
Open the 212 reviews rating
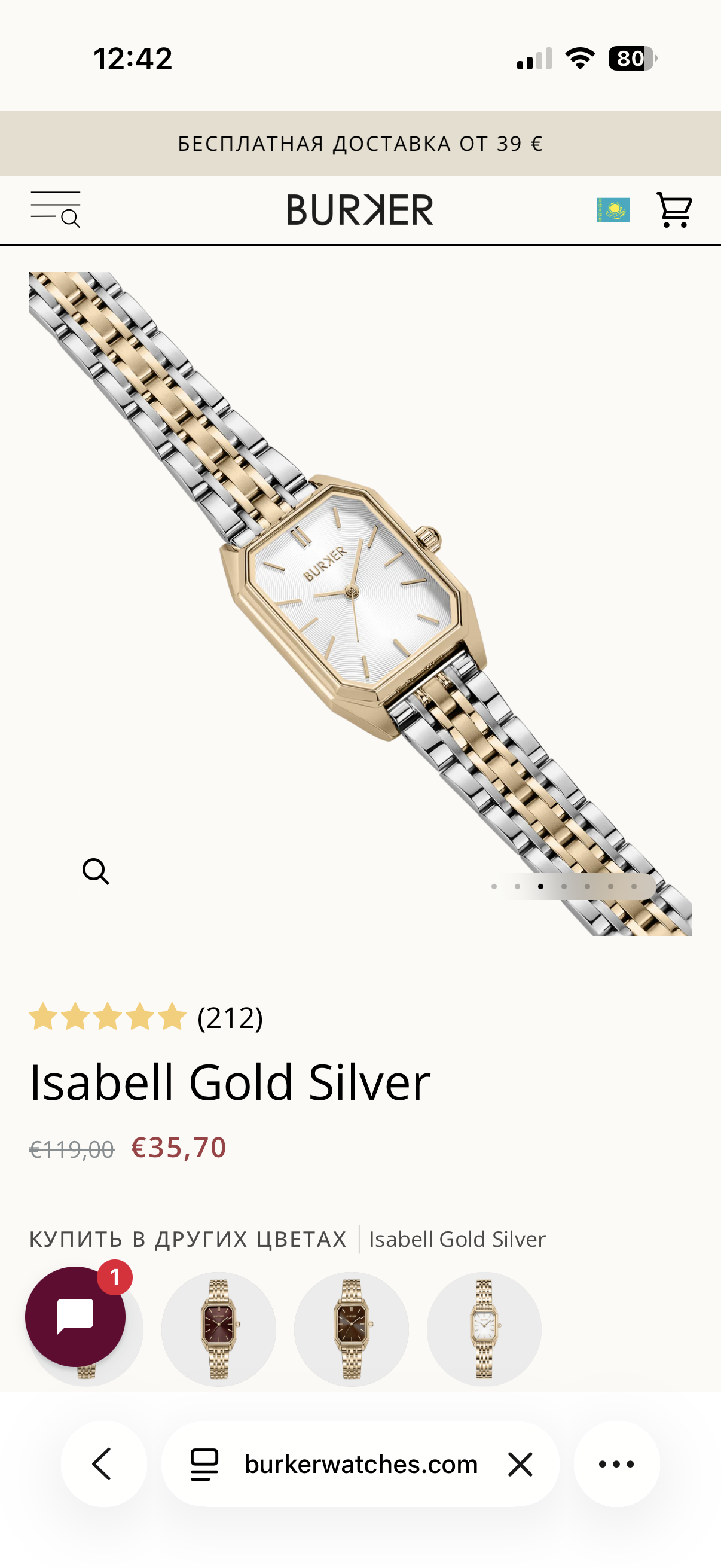pyautogui.click(x=146, y=1017)
